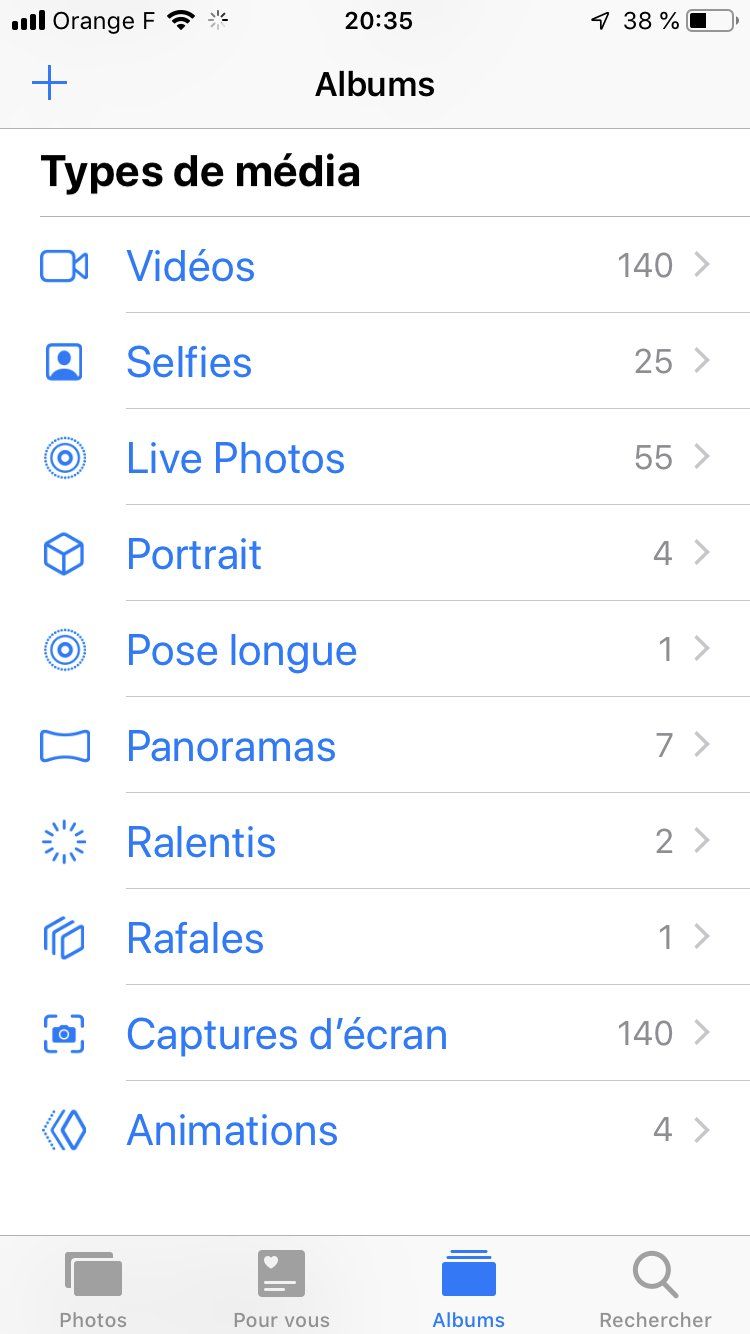Expand the Vidéos row chevron

click(703, 264)
